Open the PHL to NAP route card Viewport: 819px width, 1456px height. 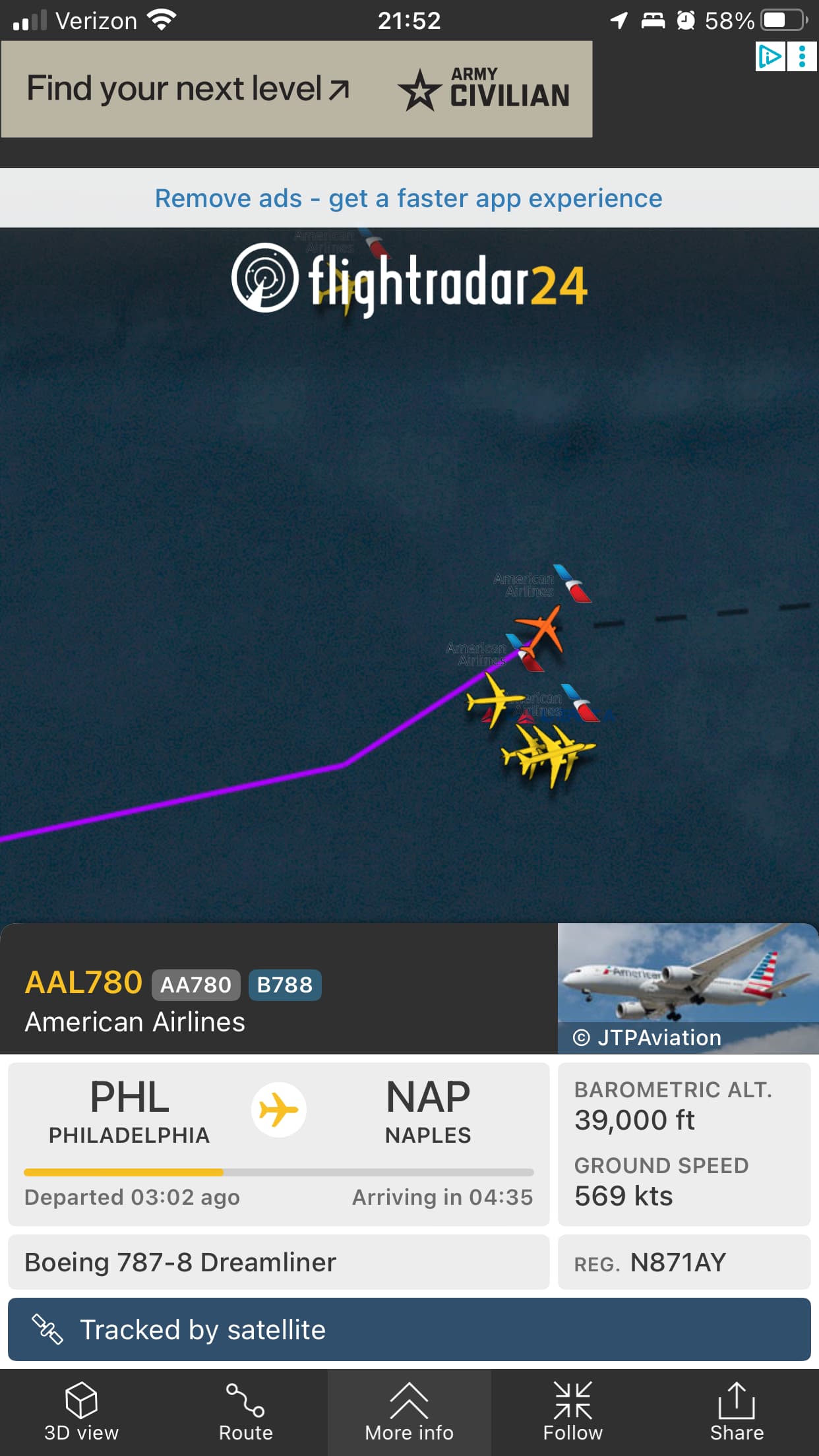[x=278, y=1143]
